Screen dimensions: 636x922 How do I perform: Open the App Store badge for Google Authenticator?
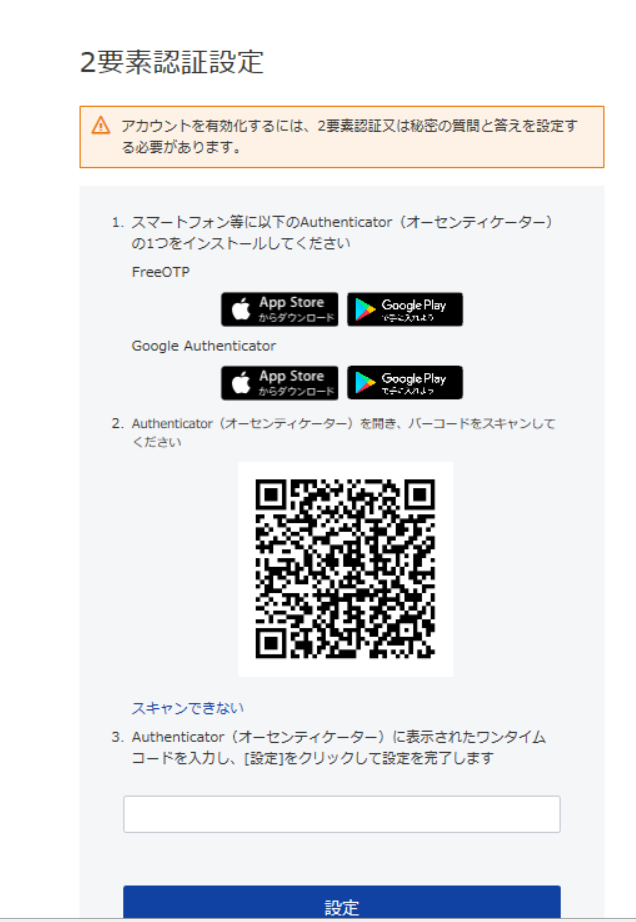pos(279,382)
